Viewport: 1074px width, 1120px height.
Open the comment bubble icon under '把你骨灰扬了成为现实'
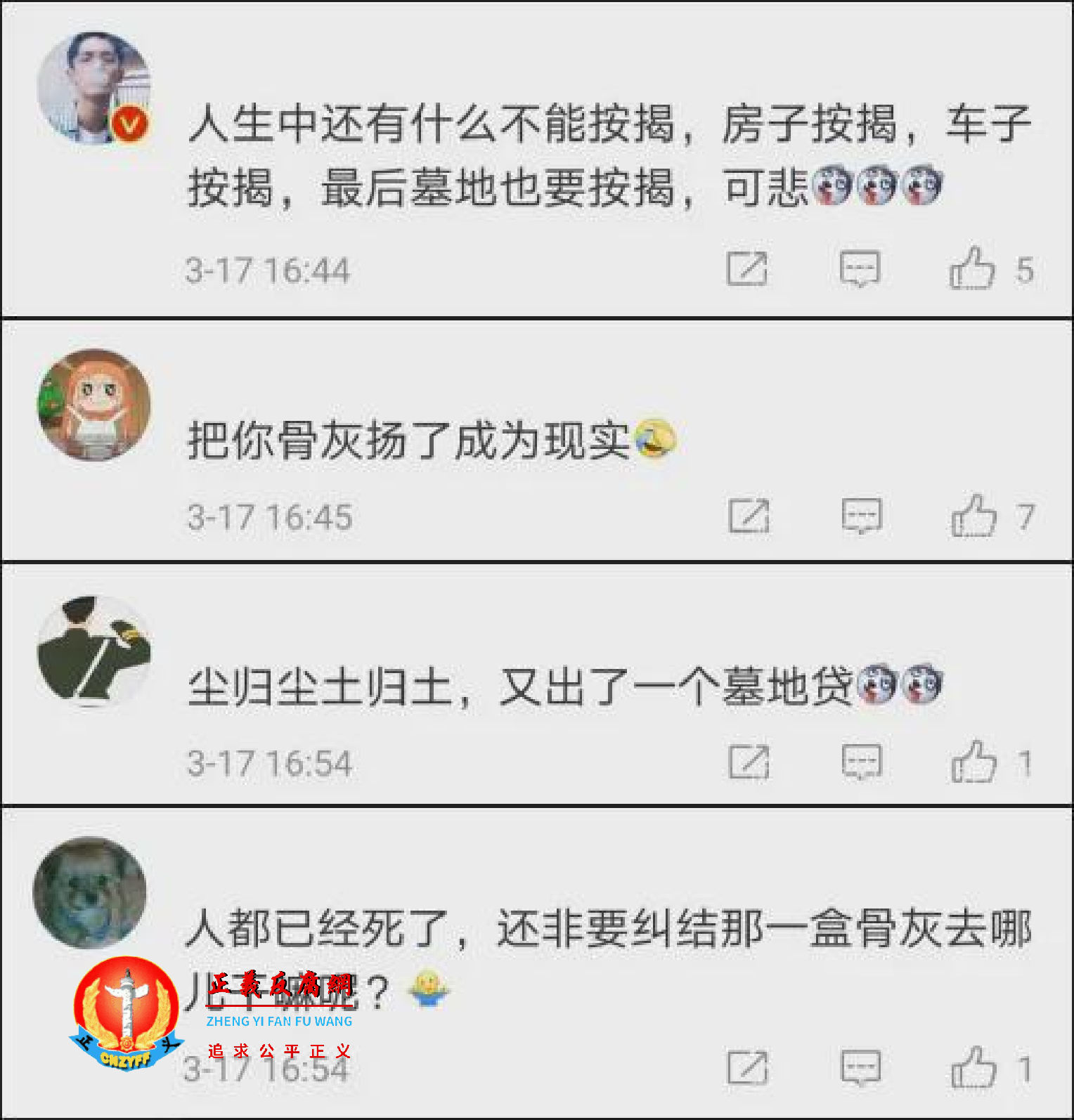860,518
